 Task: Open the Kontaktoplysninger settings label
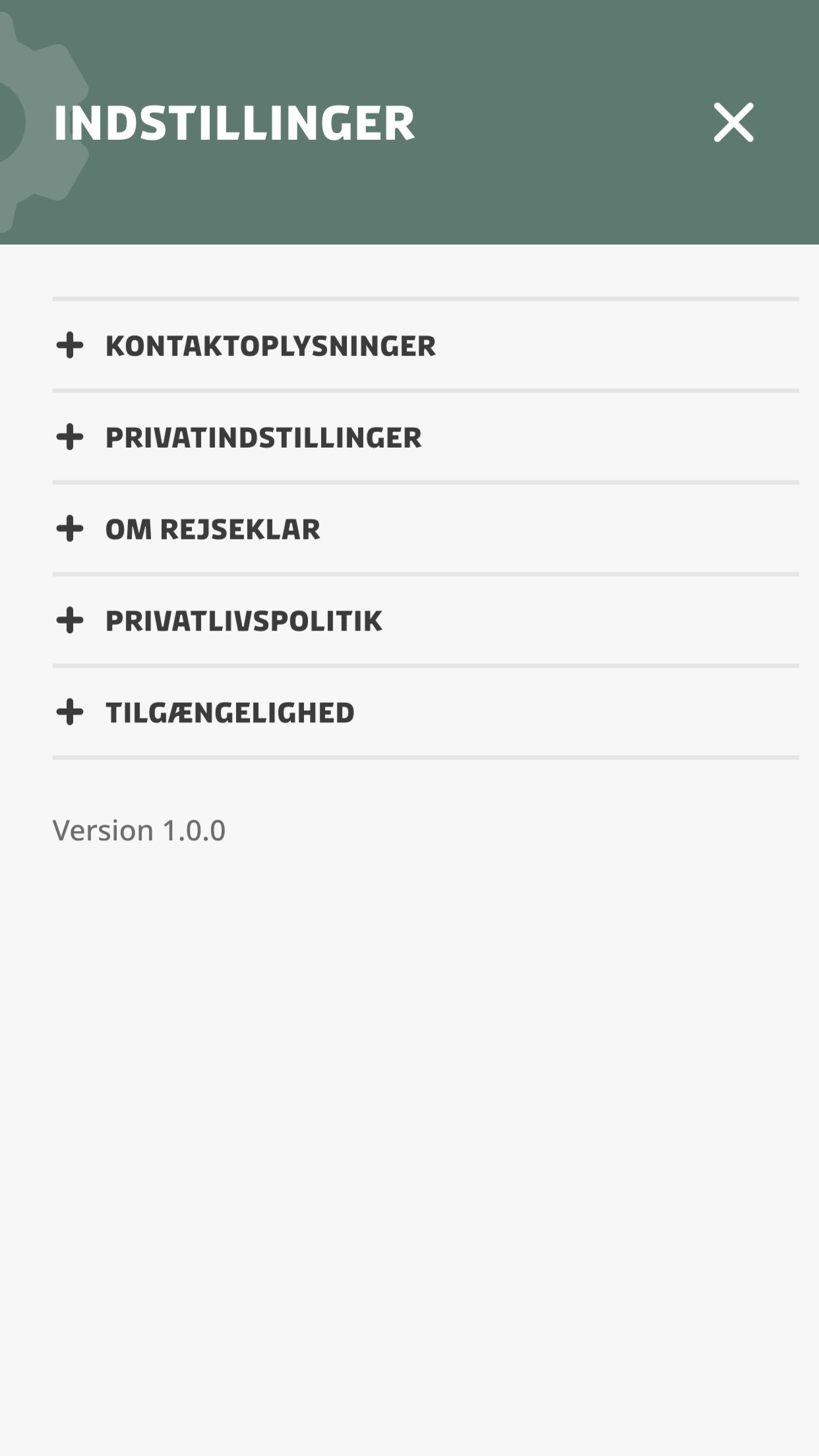pos(270,346)
